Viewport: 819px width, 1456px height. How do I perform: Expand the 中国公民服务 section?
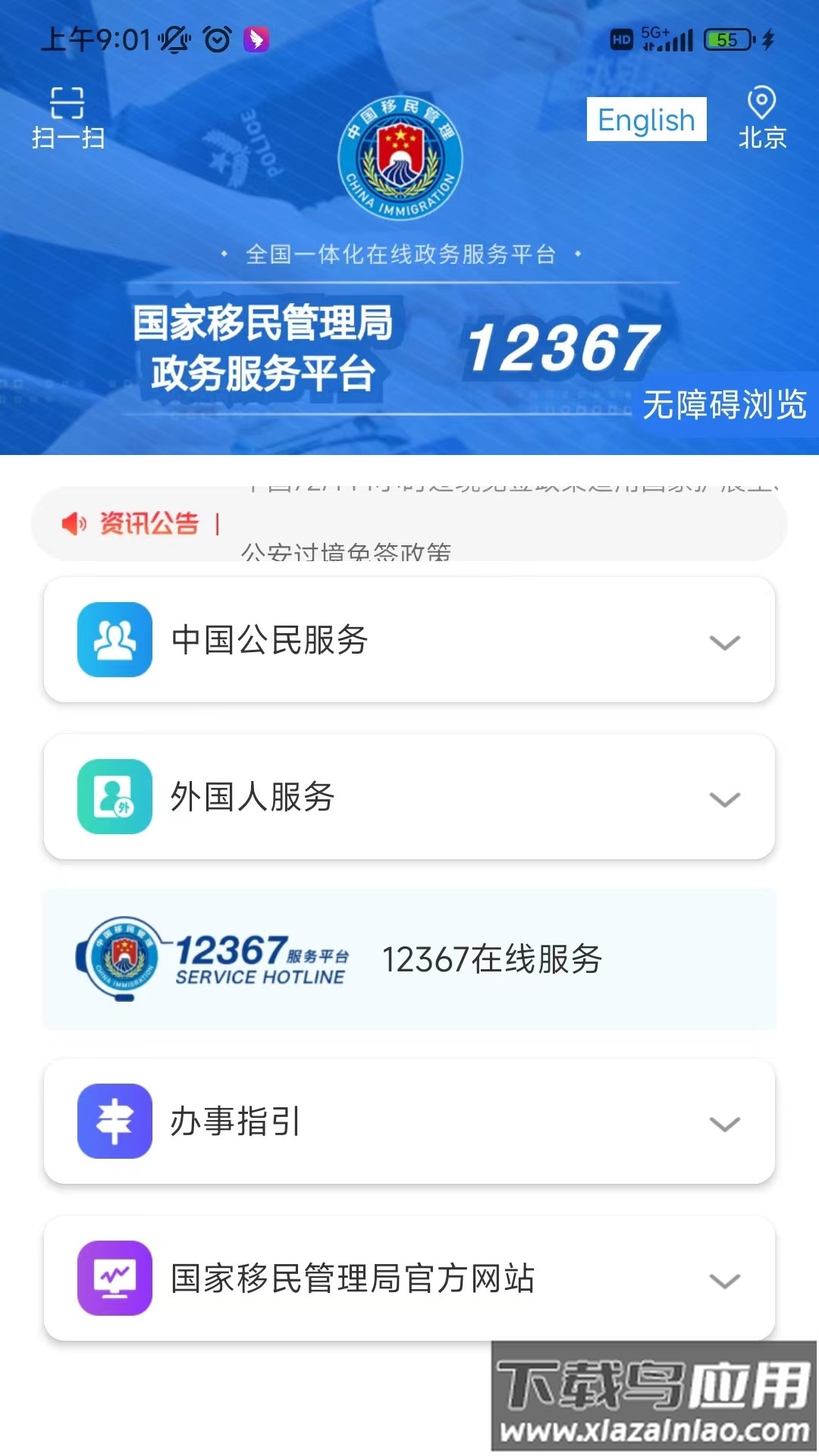tap(723, 642)
